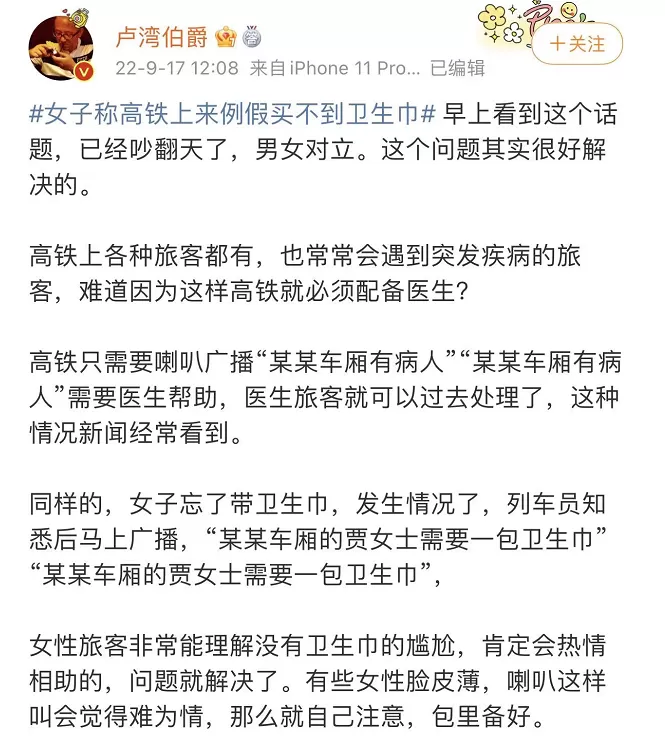Open the #女子称高铁上来例假买不到卫生巾# hashtag

pyautogui.click(x=233, y=114)
